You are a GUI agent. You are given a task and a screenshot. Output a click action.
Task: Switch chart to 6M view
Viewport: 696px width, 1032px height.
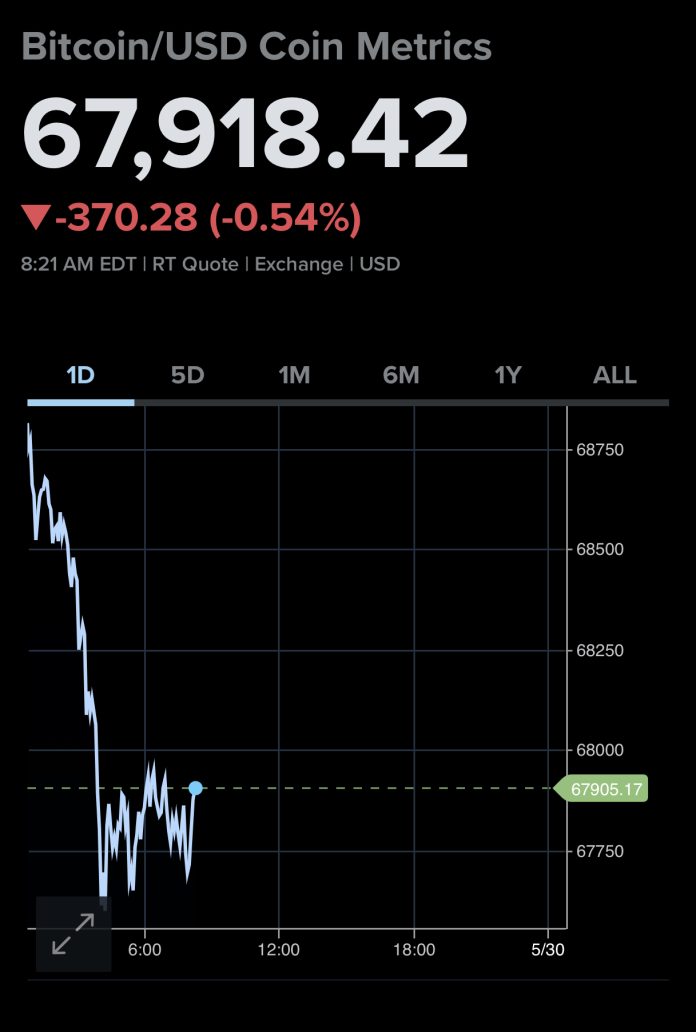coord(401,376)
